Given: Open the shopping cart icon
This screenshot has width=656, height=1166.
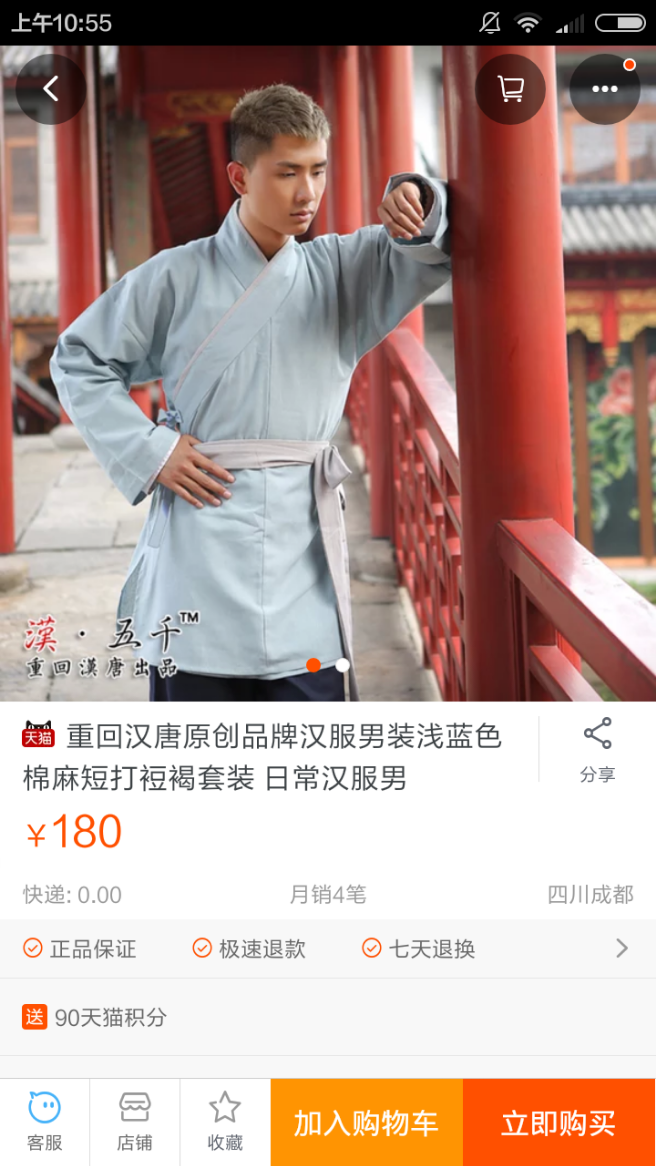Looking at the screenshot, I should click(510, 89).
